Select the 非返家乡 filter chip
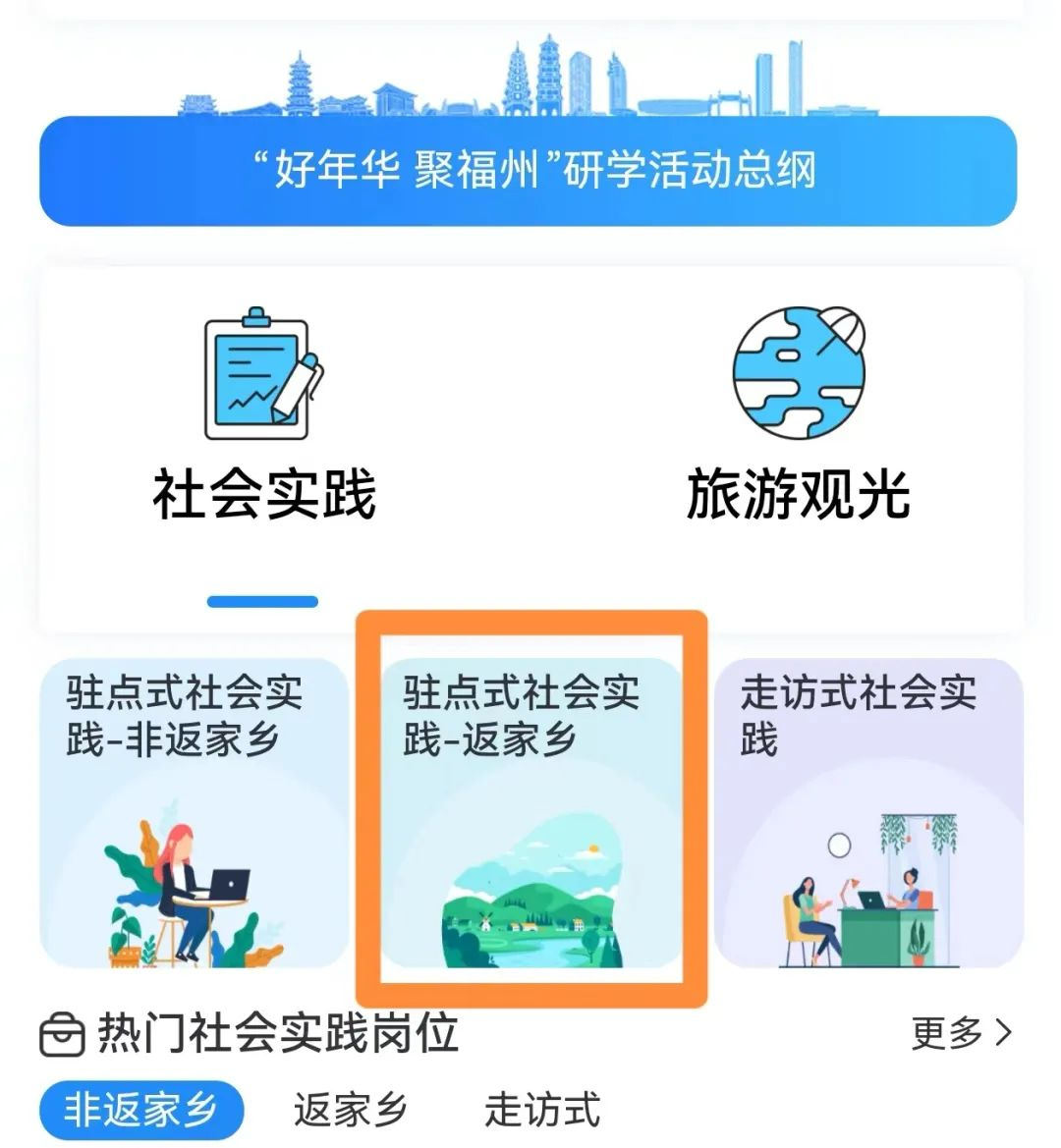This screenshot has width=1061, height=1148. (x=140, y=1111)
